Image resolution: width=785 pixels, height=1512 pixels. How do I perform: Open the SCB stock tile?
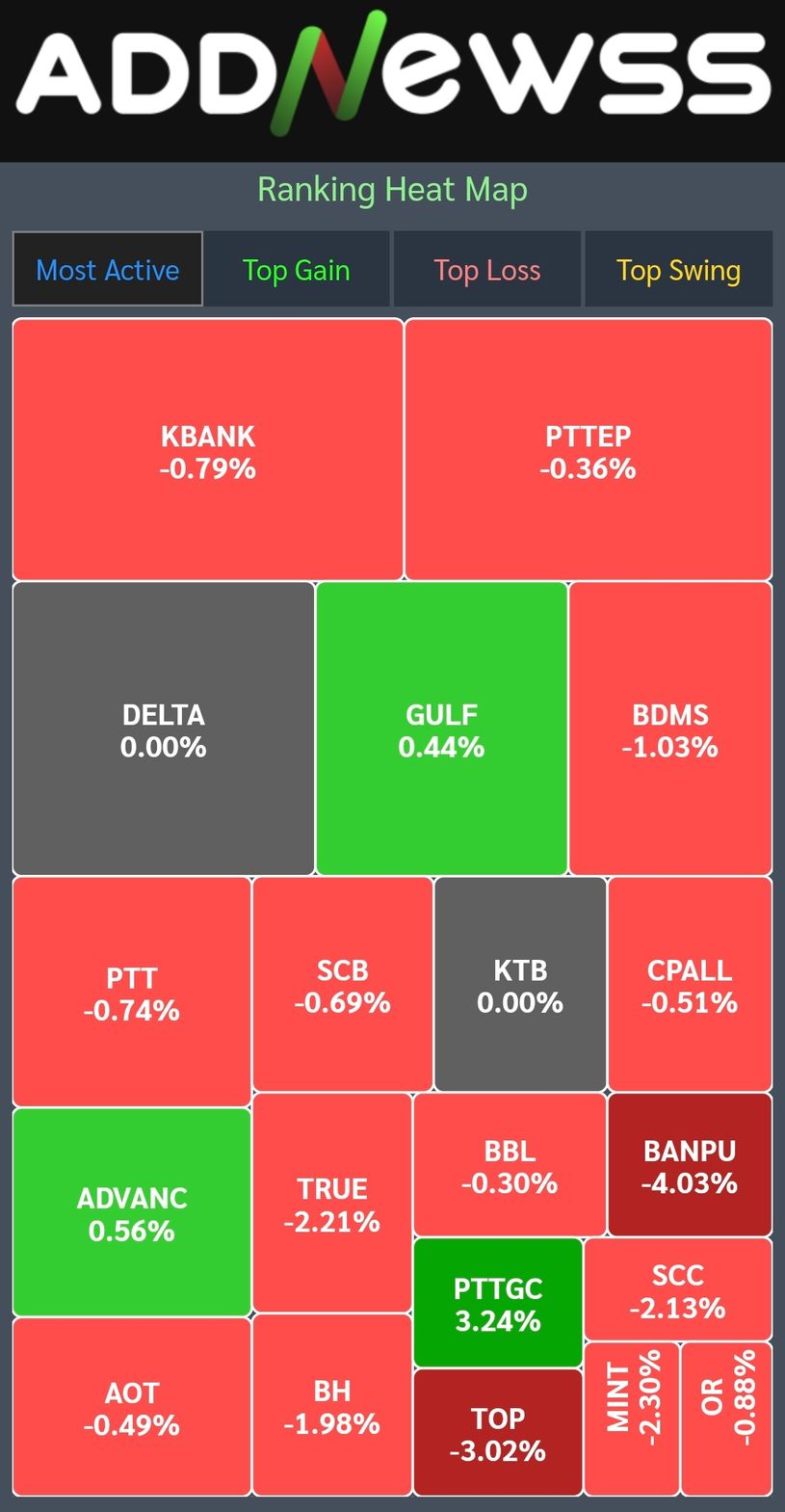(x=342, y=985)
